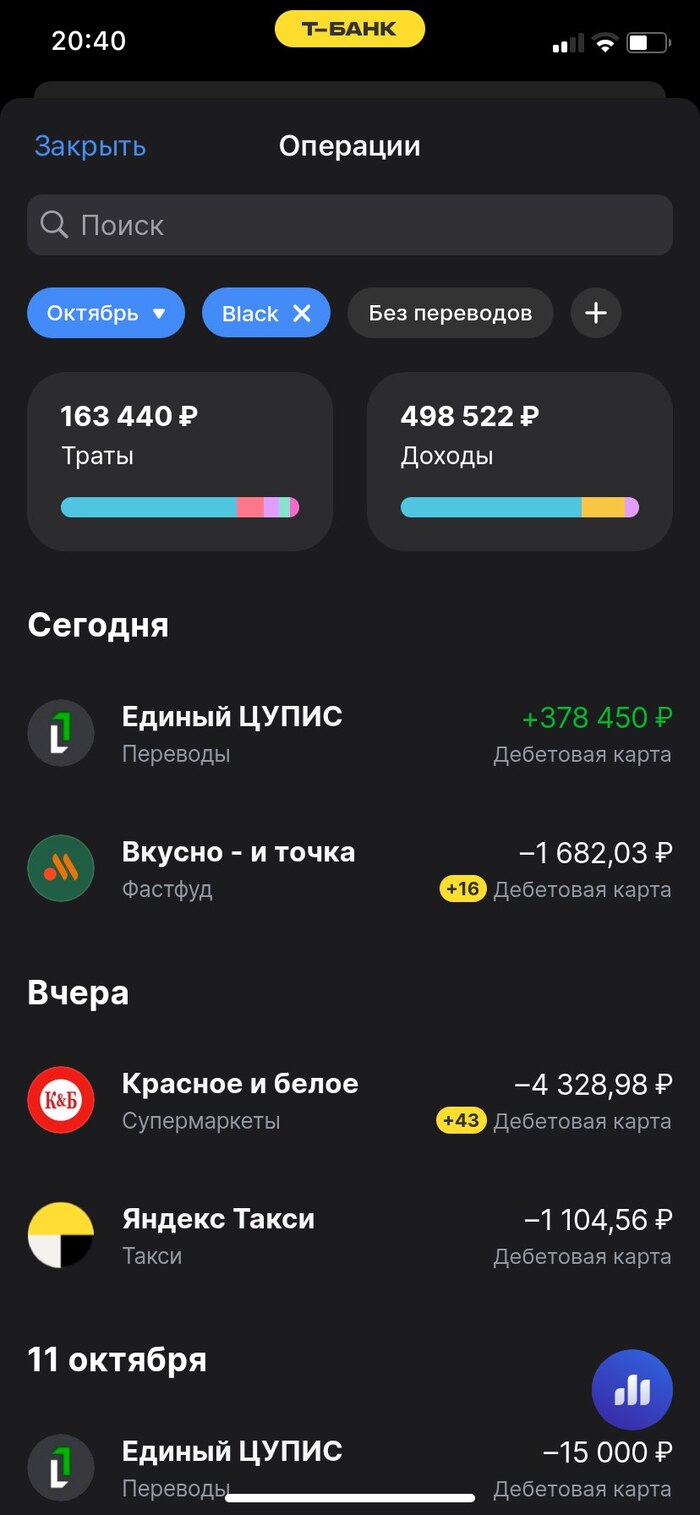Open the +378 450 ₽ Единый ЦУПИС transfer
700x1515 pixels.
(x=350, y=734)
